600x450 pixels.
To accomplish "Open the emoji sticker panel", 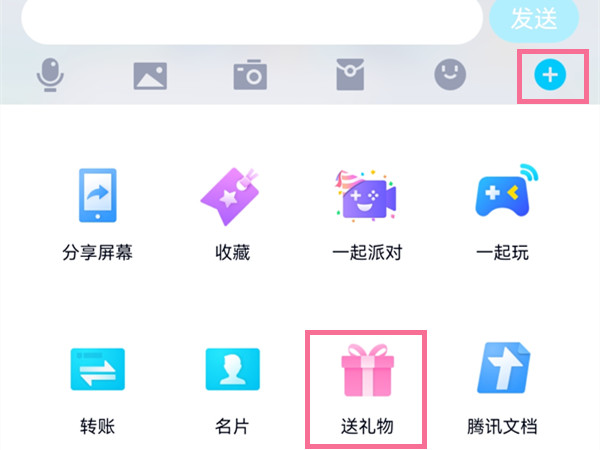I will [x=450, y=74].
